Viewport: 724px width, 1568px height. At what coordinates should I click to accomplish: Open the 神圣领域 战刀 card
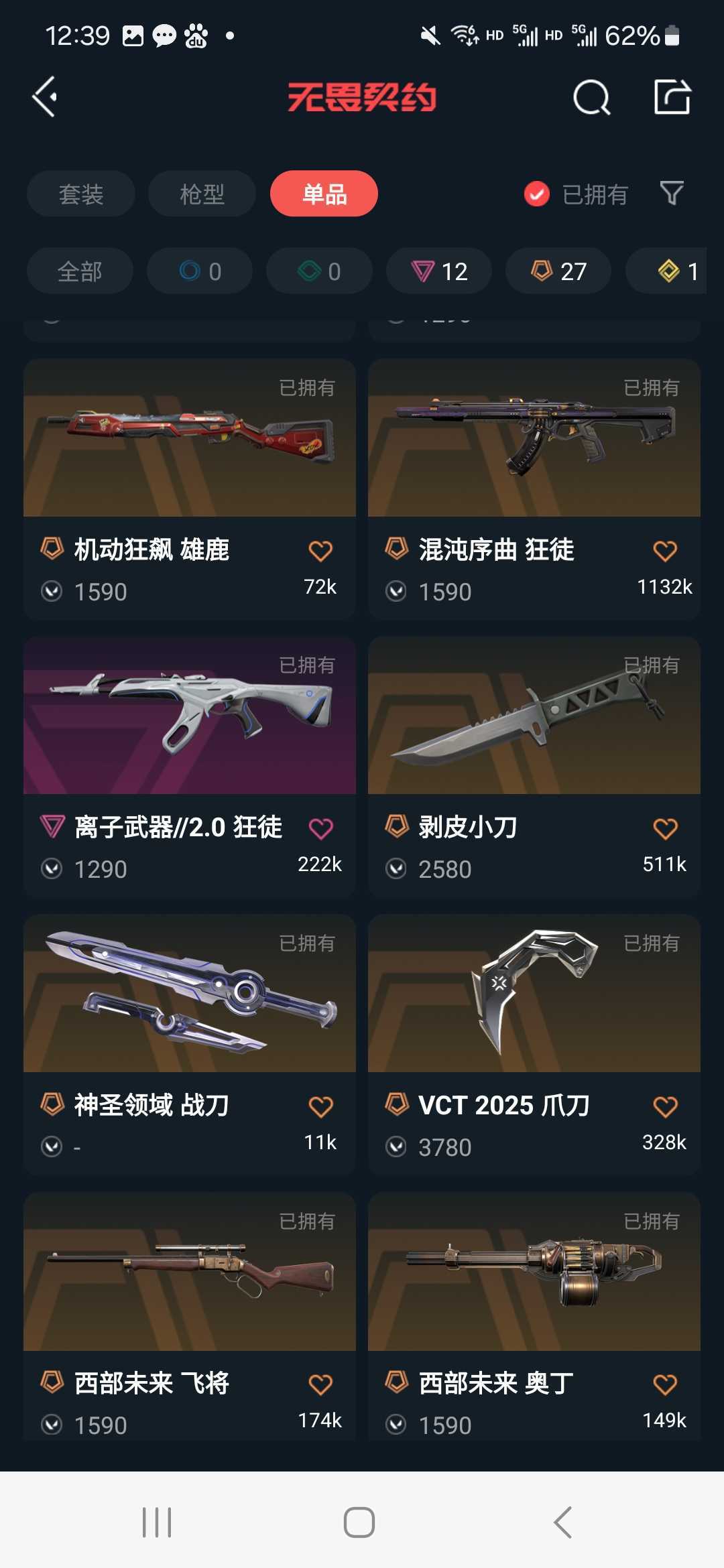pos(190,1045)
